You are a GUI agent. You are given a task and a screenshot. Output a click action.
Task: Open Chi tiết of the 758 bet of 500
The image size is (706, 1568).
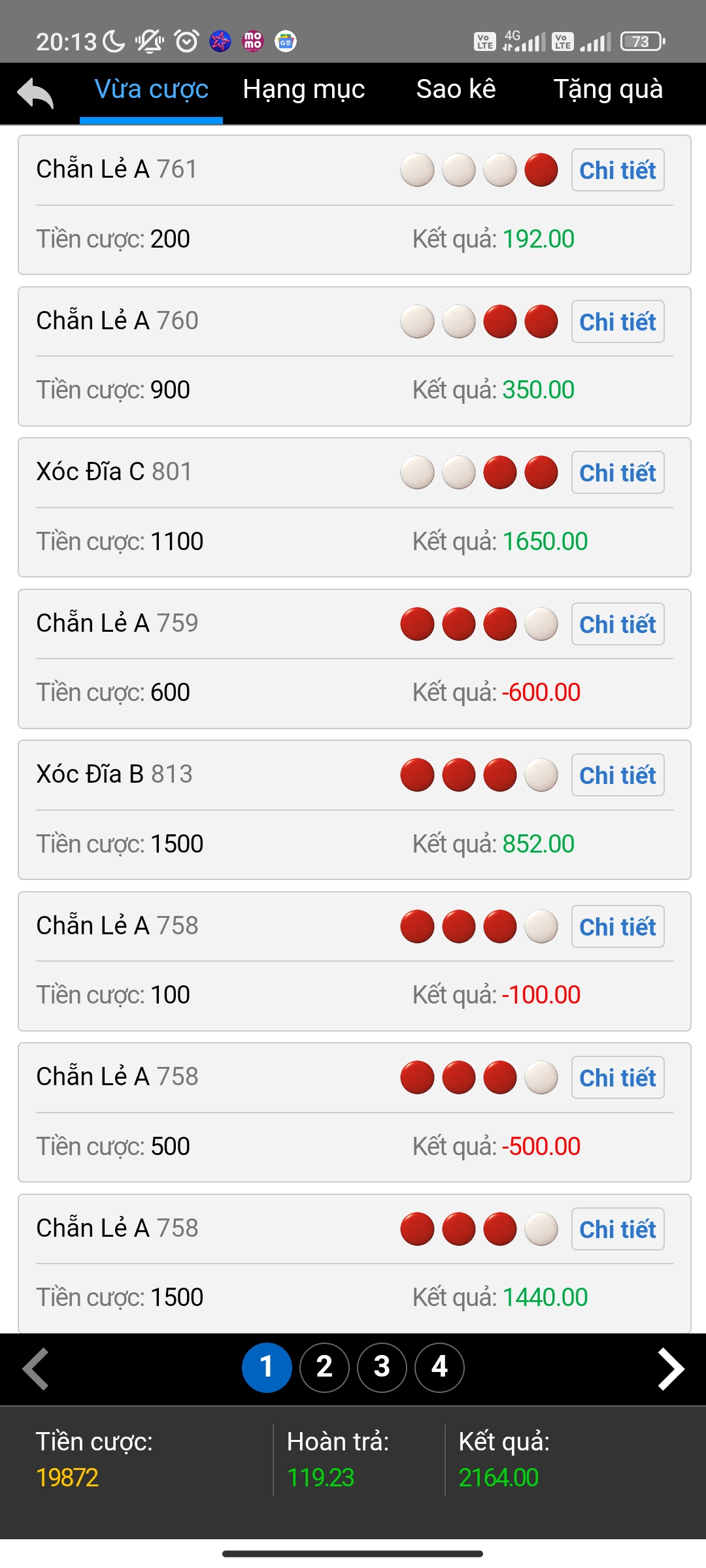tap(617, 1078)
